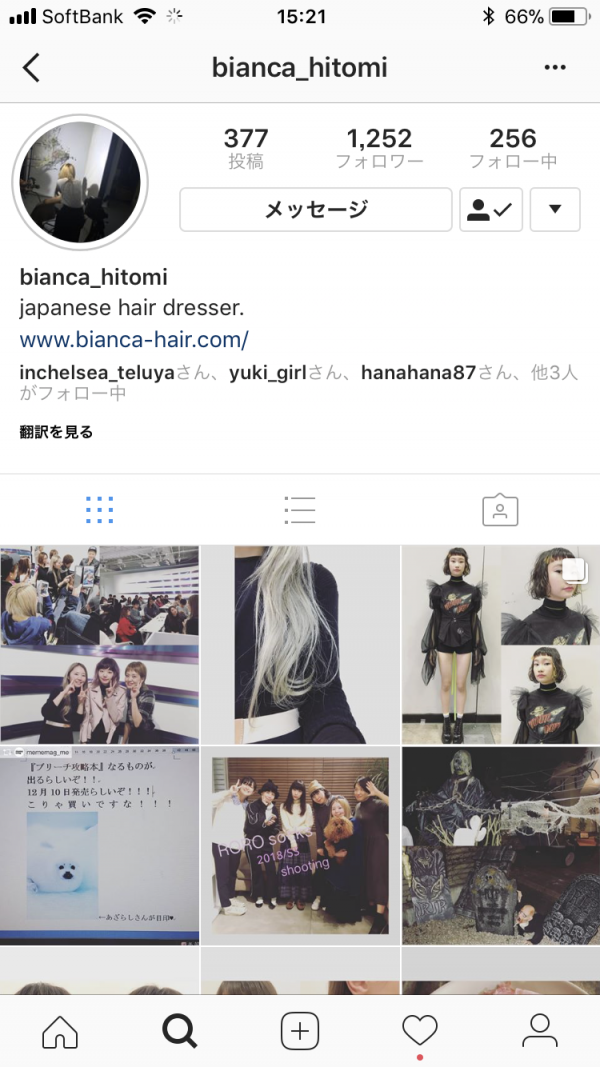Go to the Home feed tab

(x=60, y=1032)
